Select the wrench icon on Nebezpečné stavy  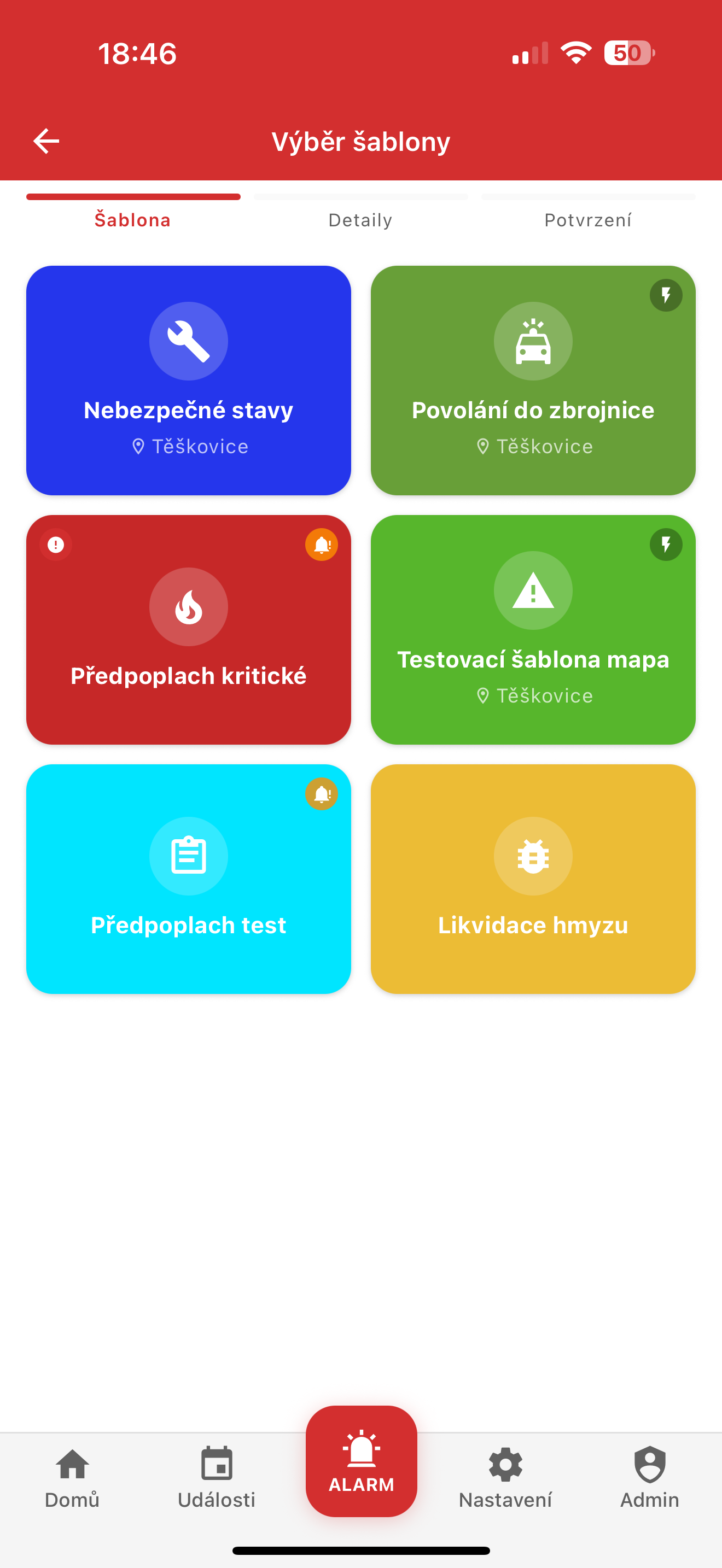point(188,341)
